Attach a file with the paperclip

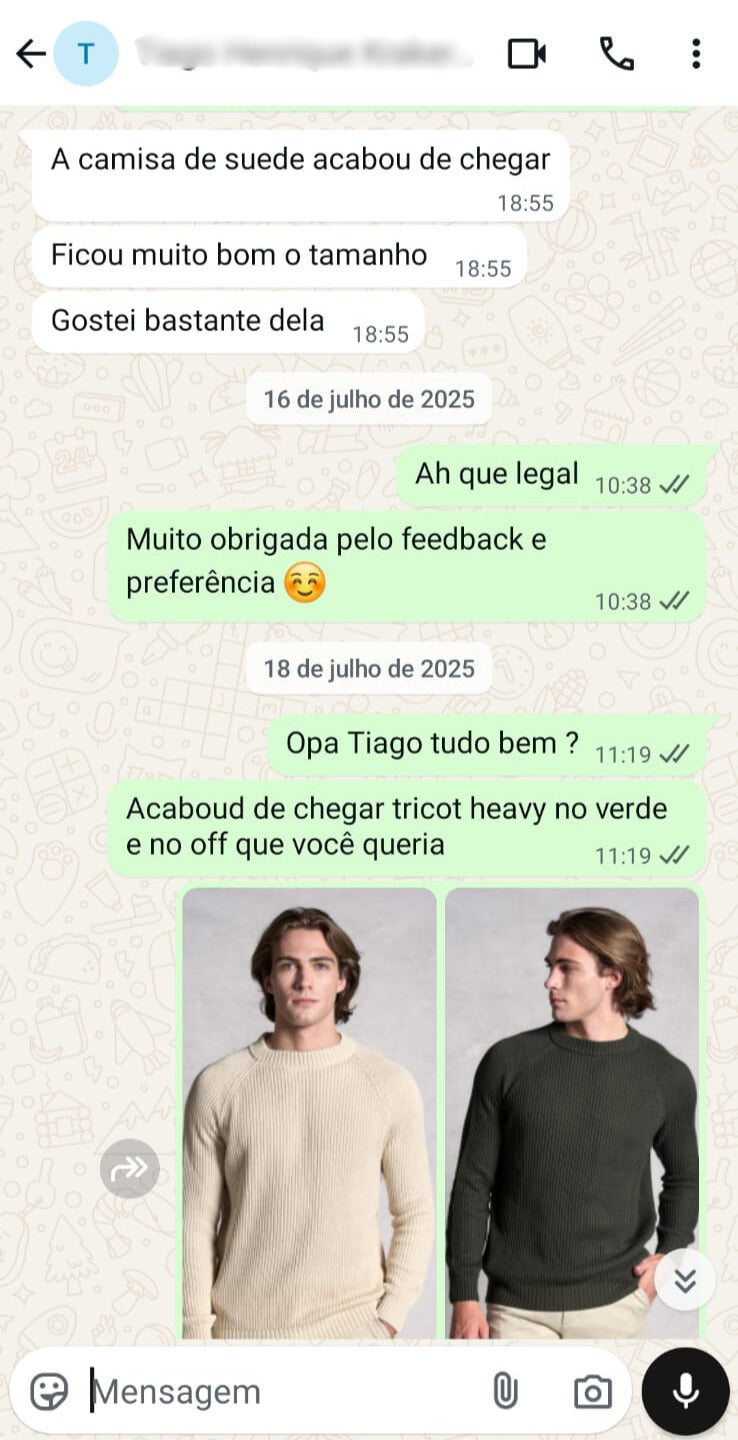click(x=505, y=1391)
